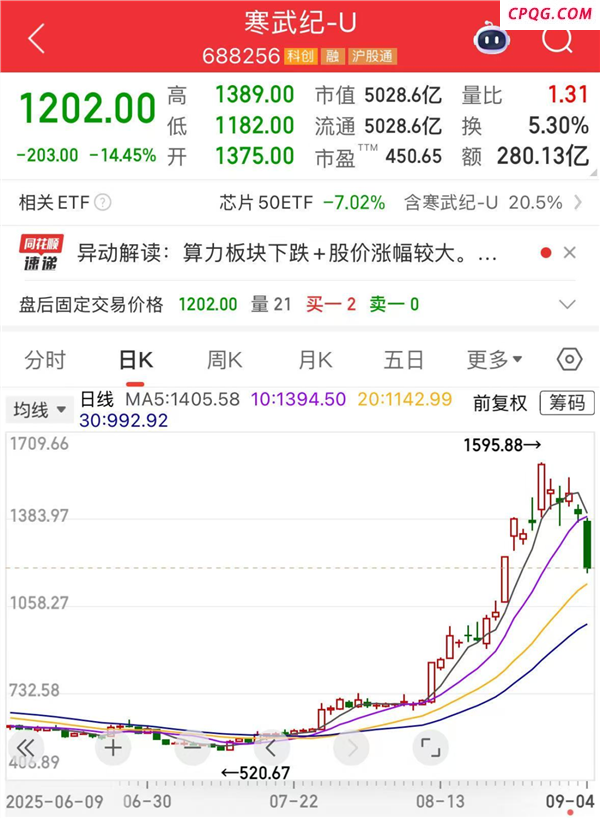Open stock search
Image resolution: width=600 pixels, height=818 pixels.
click(557, 38)
